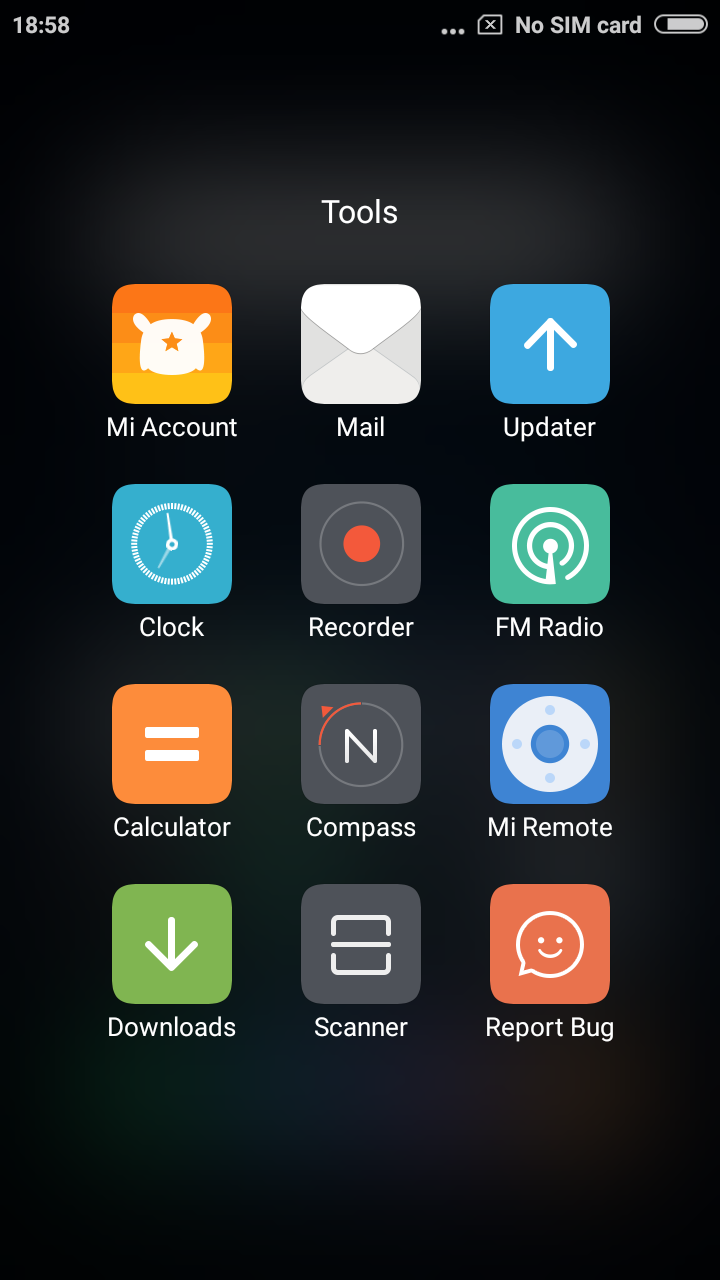Image resolution: width=720 pixels, height=1280 pixels.
Task: Open FM Radio
Action: click(x=550, y=544)
